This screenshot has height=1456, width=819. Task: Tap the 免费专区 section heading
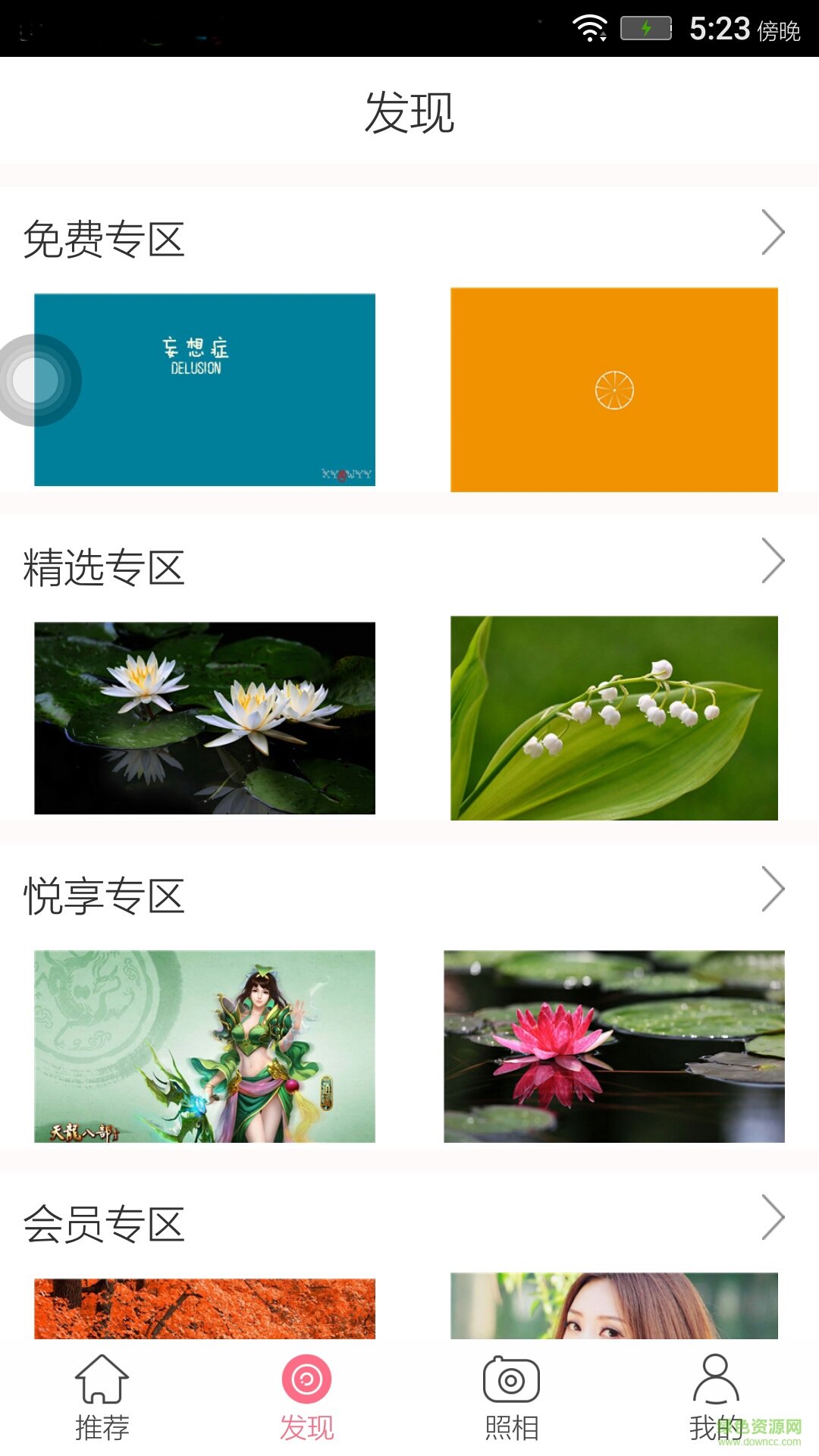pos(104,239)
